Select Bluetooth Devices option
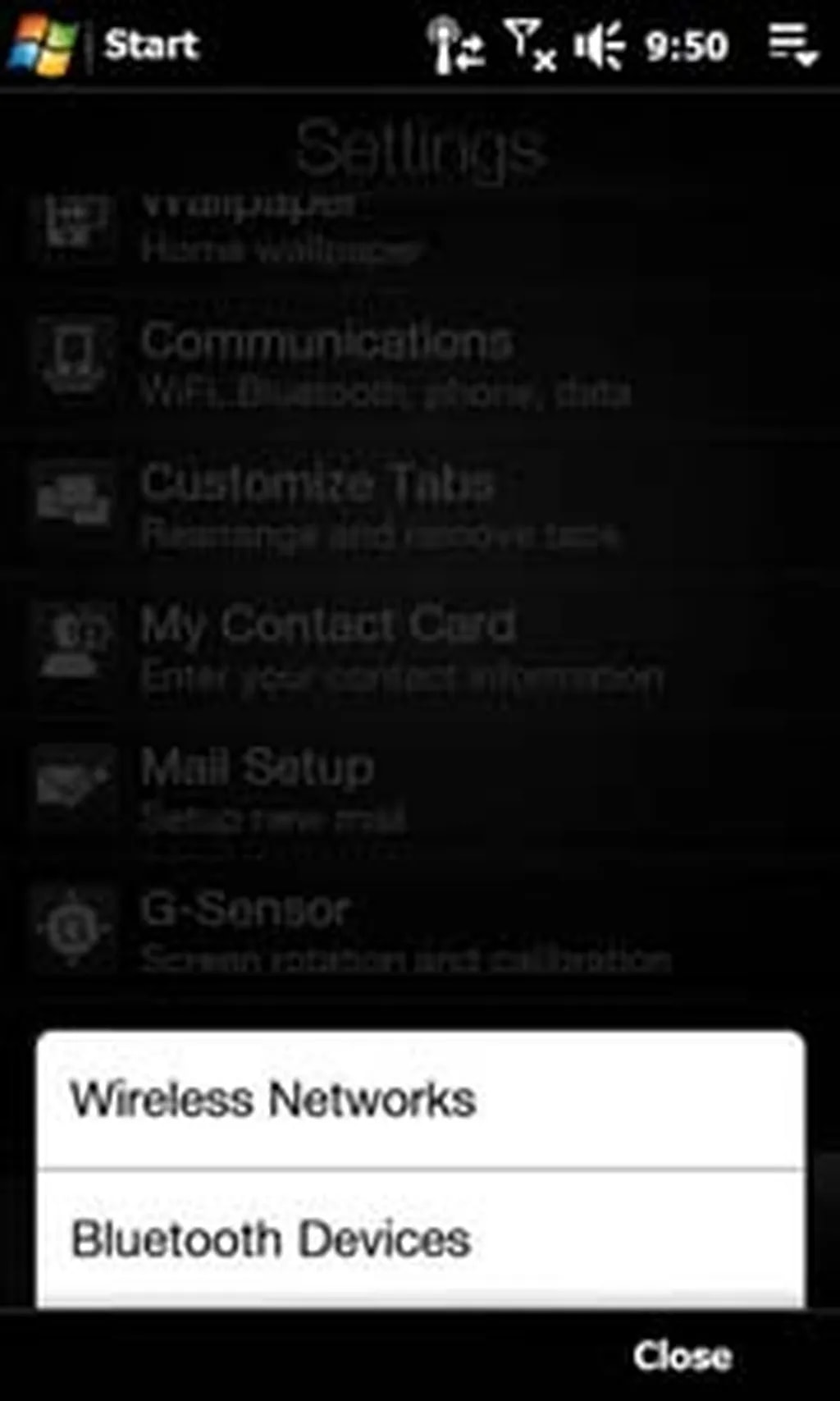 pyautogui.click(x=420, y=1239)
